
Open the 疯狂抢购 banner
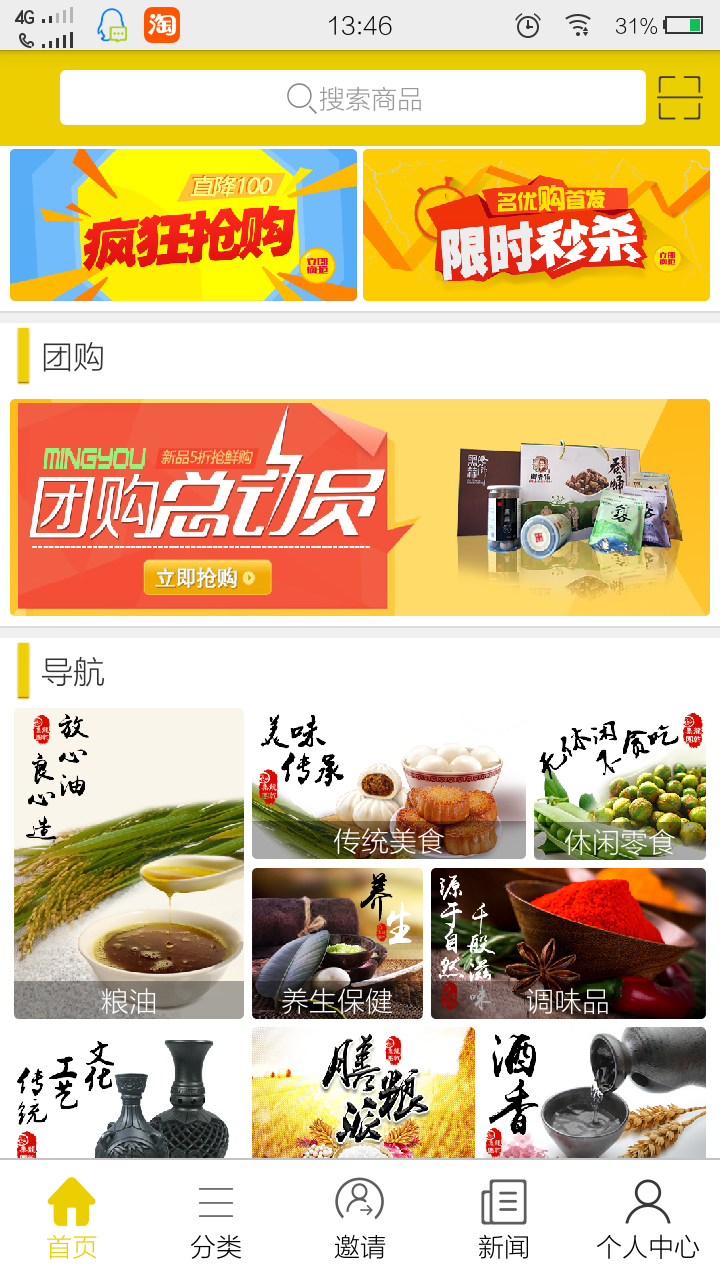click(183, 225)
